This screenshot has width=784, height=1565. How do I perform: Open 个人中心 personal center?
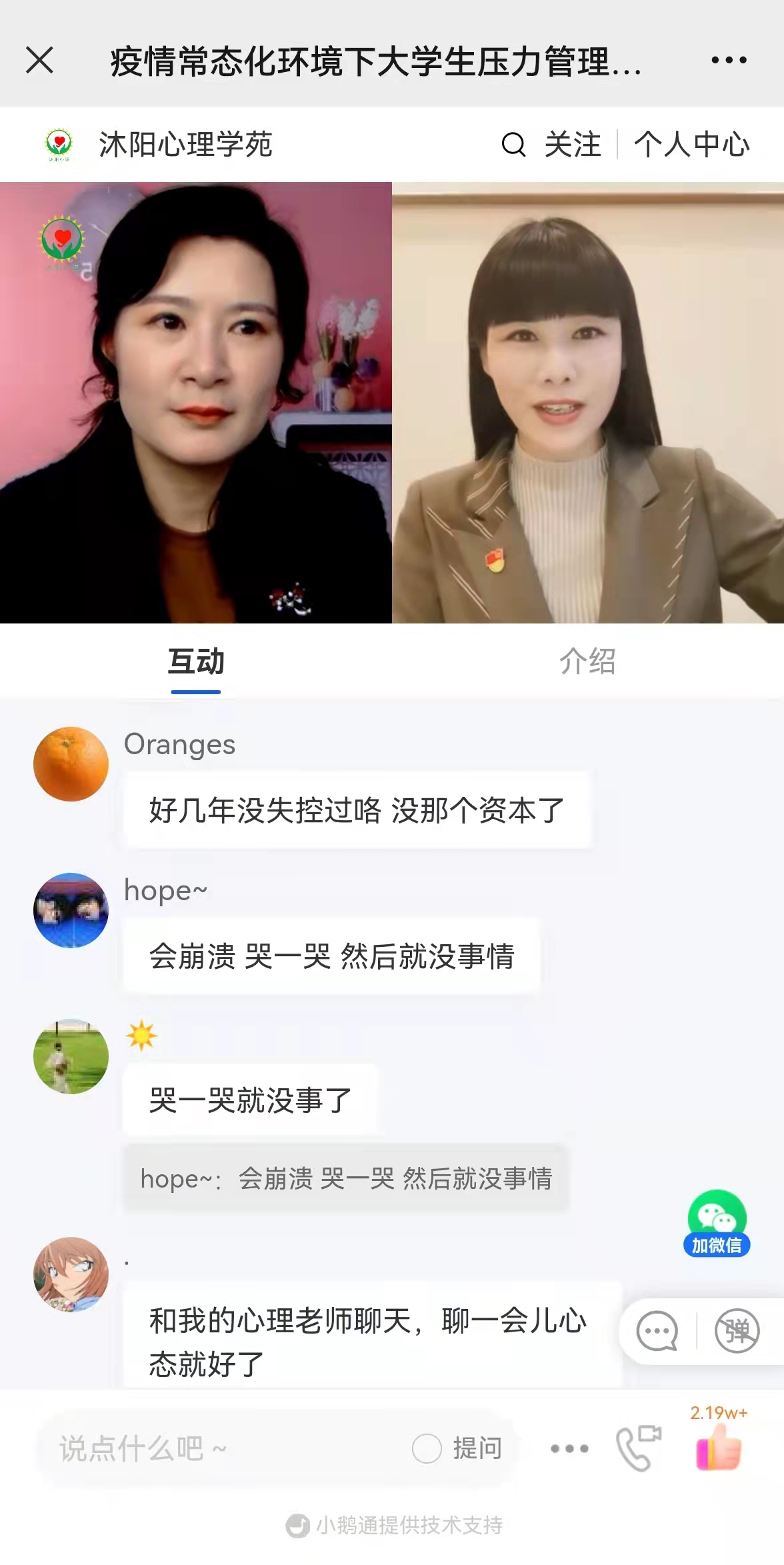(x=691, y=144)
